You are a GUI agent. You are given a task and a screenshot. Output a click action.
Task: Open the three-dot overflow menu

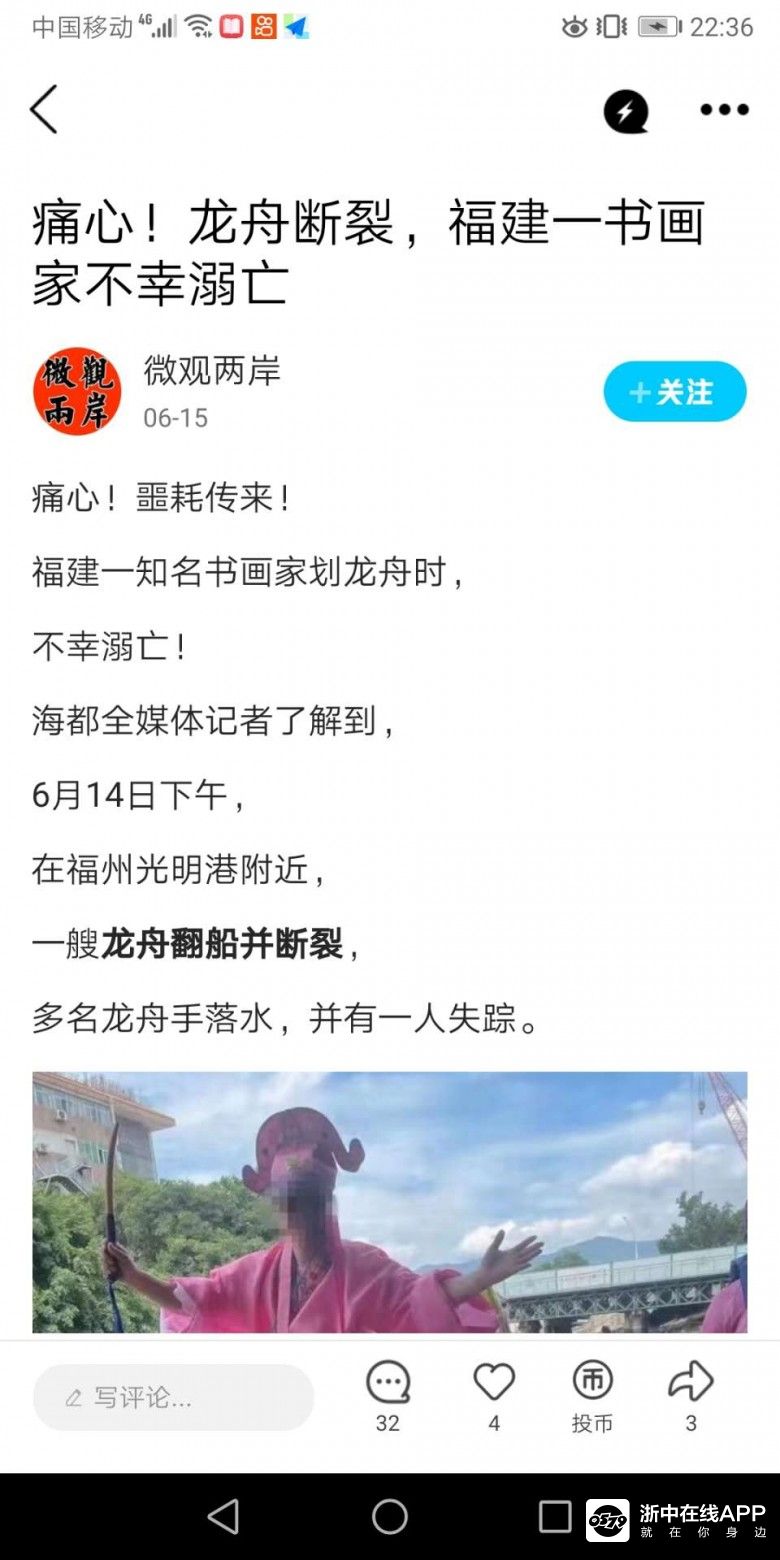coord(724,110)
